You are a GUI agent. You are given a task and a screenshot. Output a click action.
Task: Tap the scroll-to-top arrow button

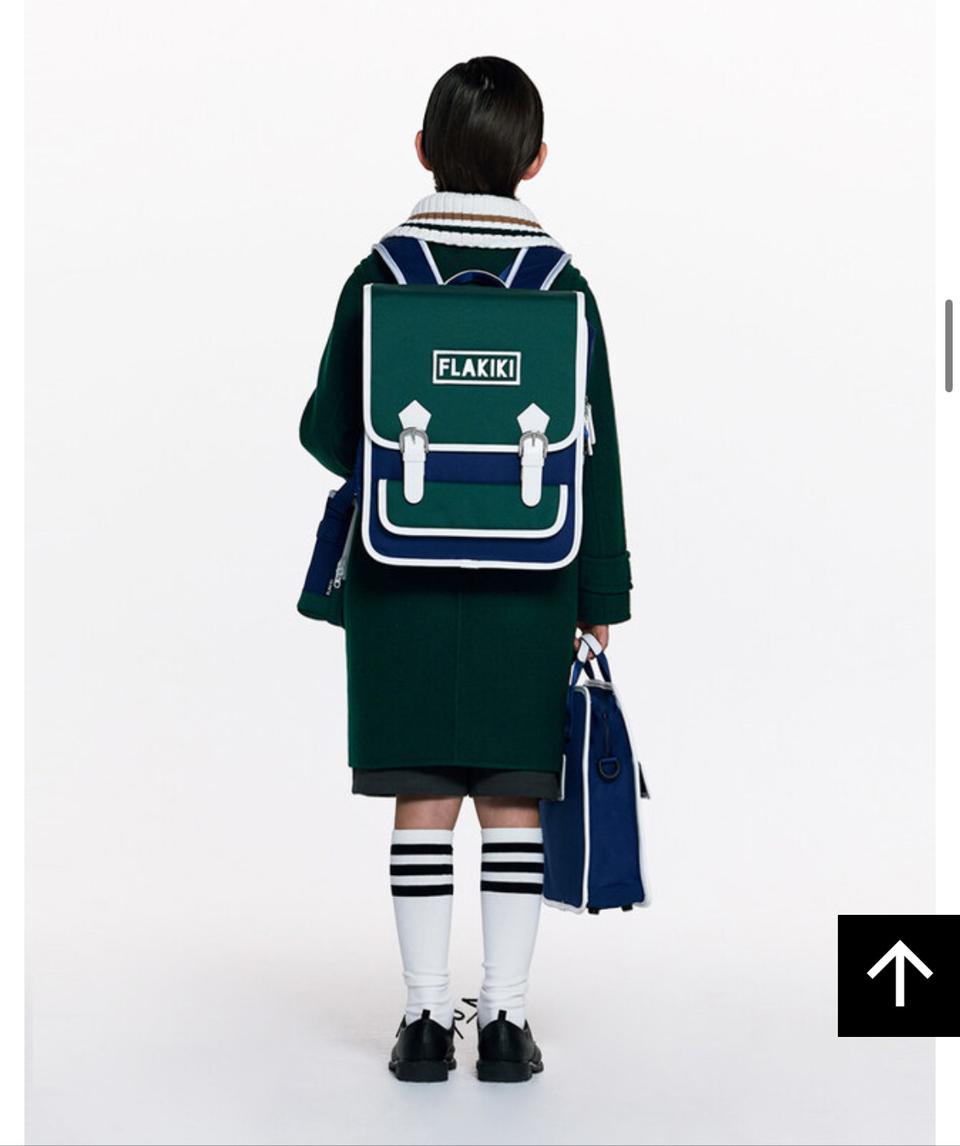(x=898, y=975)
